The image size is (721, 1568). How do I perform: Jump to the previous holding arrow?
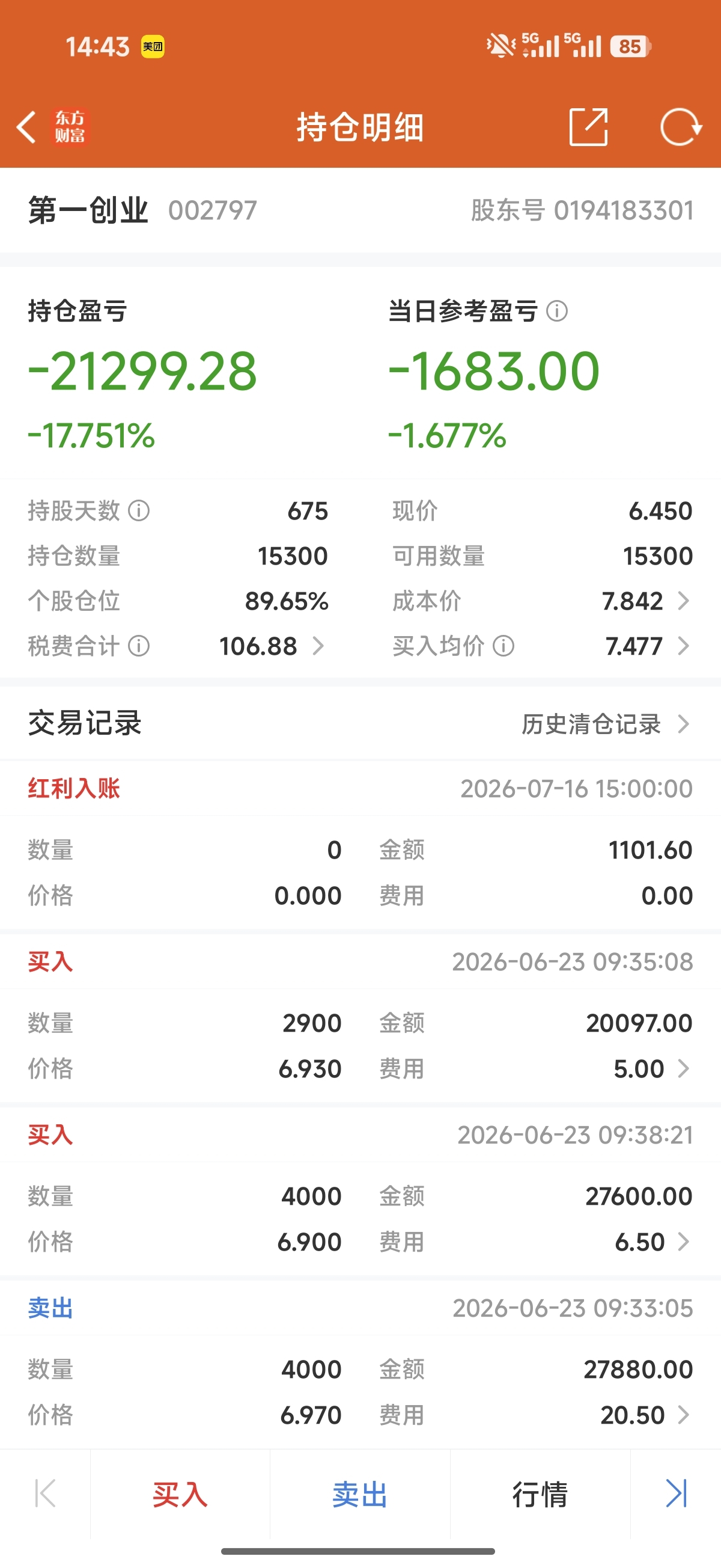[x=45, y=1493]
